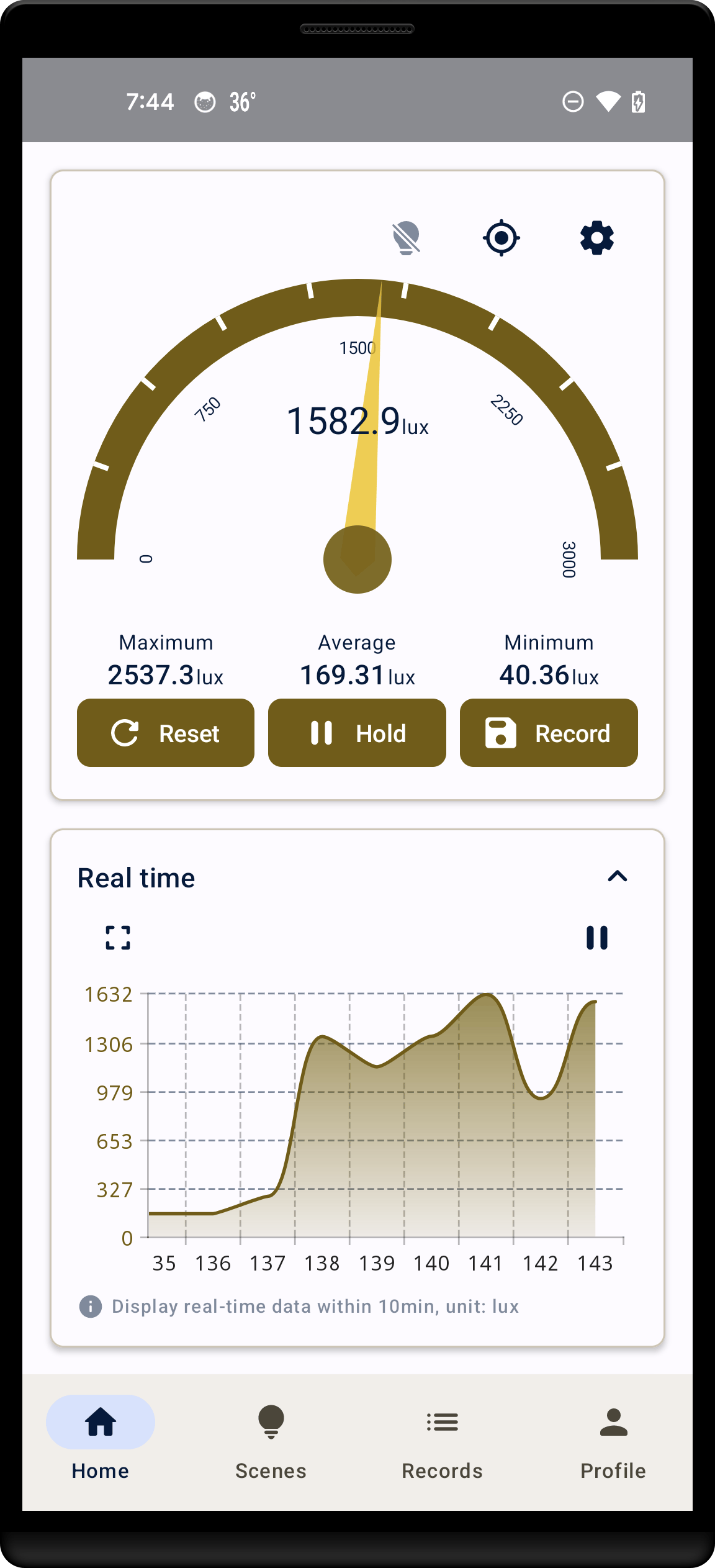Collapse the Real time section
715x1568 pixels.
[x=617, y=876]
